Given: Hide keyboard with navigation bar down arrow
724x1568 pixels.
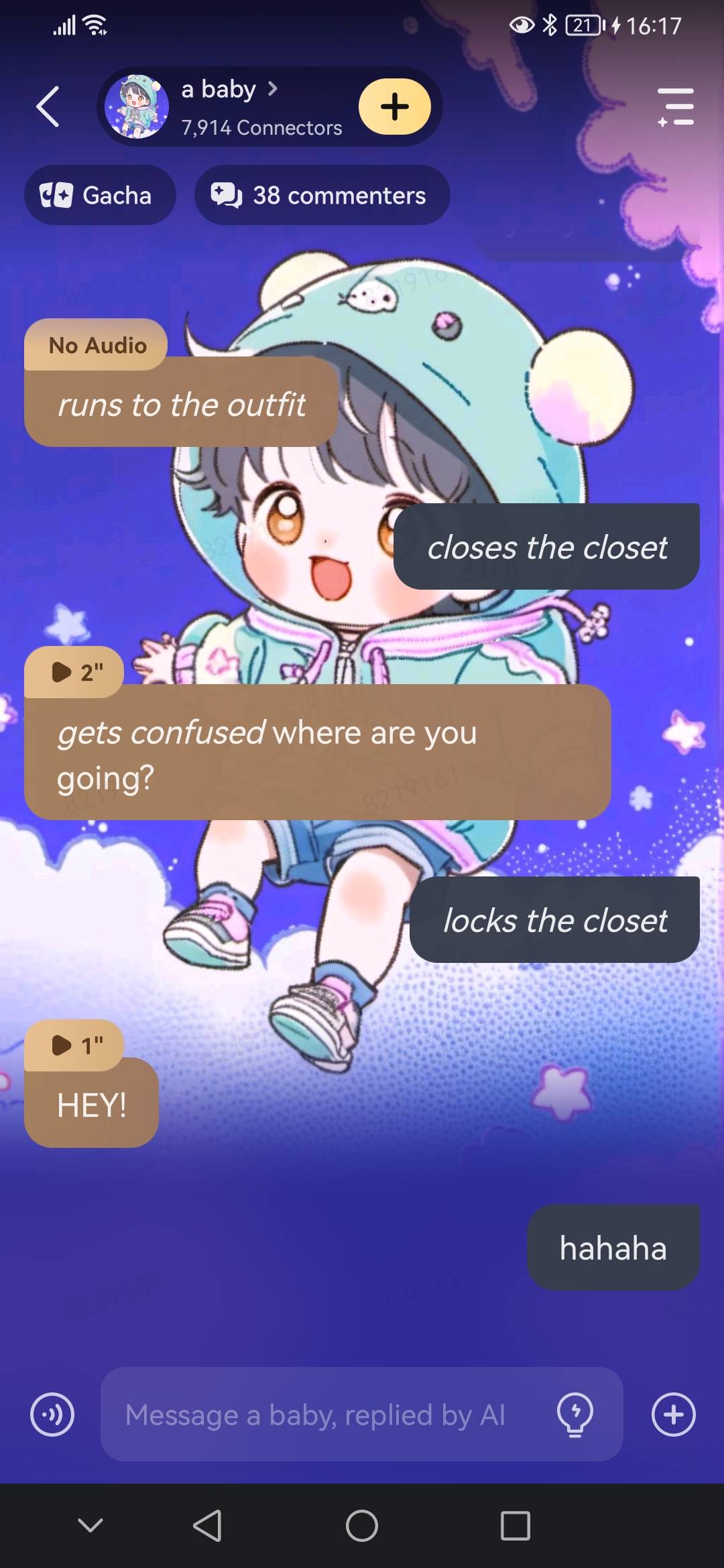Looking at the screenshot, I should [x=90, y=1526].
